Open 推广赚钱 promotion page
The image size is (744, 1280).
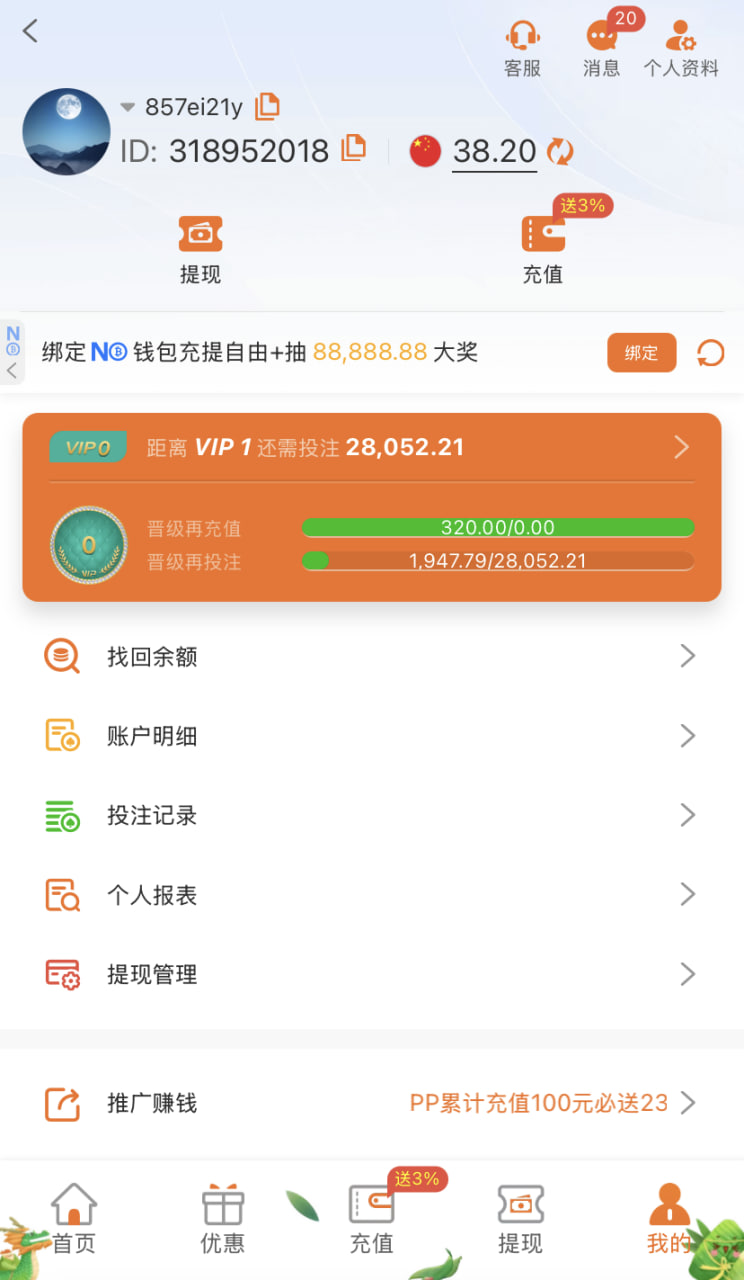pyautogui.click(x=372, y=1104)
